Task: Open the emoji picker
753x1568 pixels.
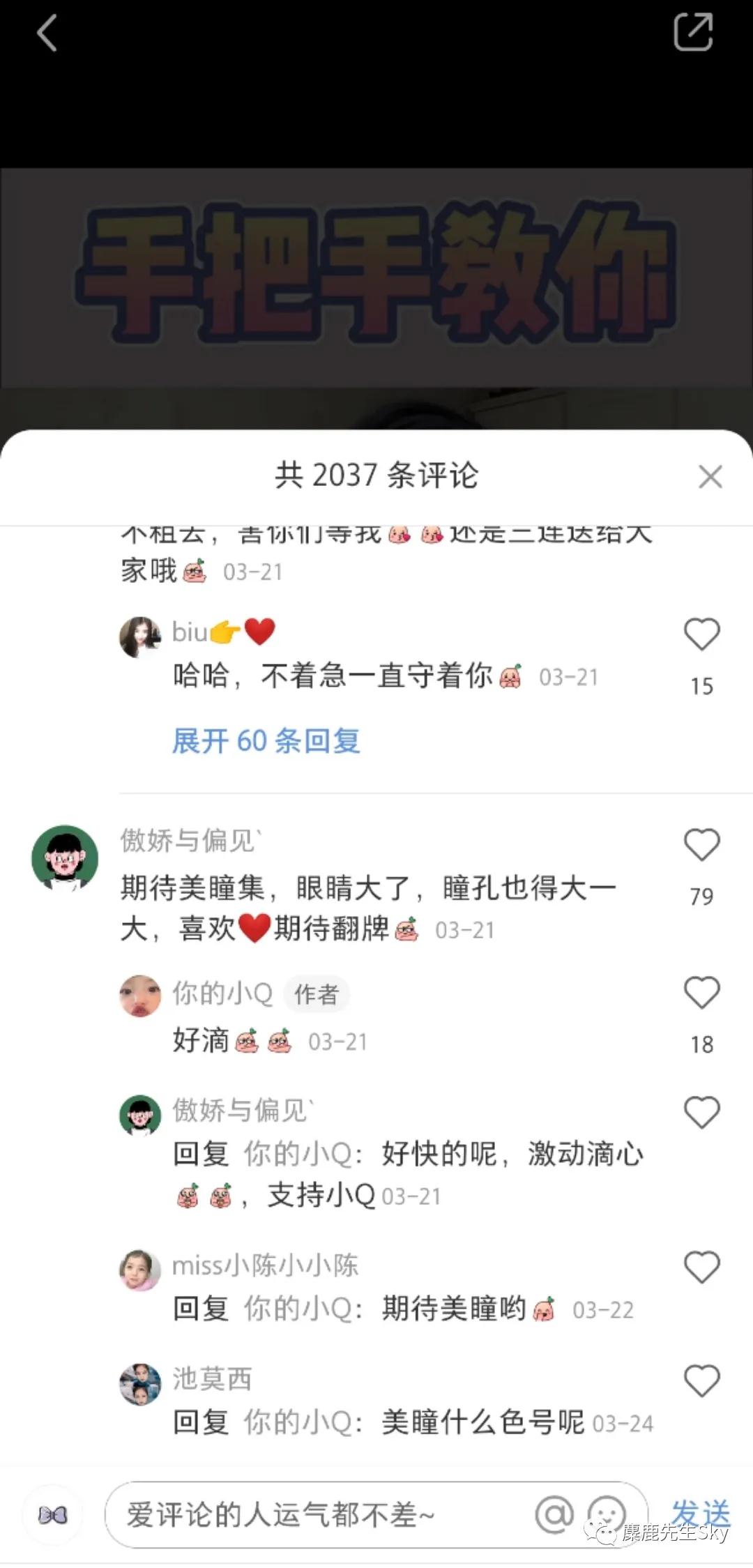Action: [x=607, y=1515]
